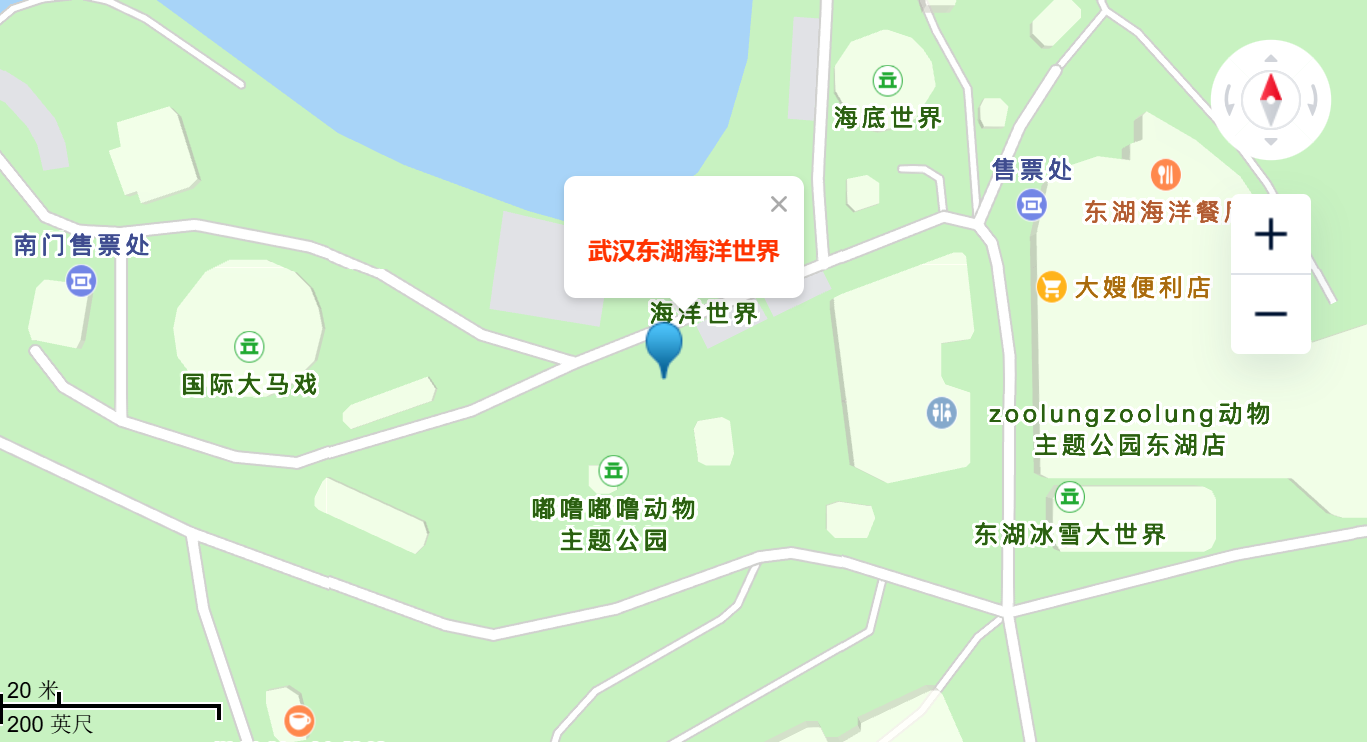The image size is (1367, 742).
Task: Reset map orientation with the compass
Action: pos(1271,99)
